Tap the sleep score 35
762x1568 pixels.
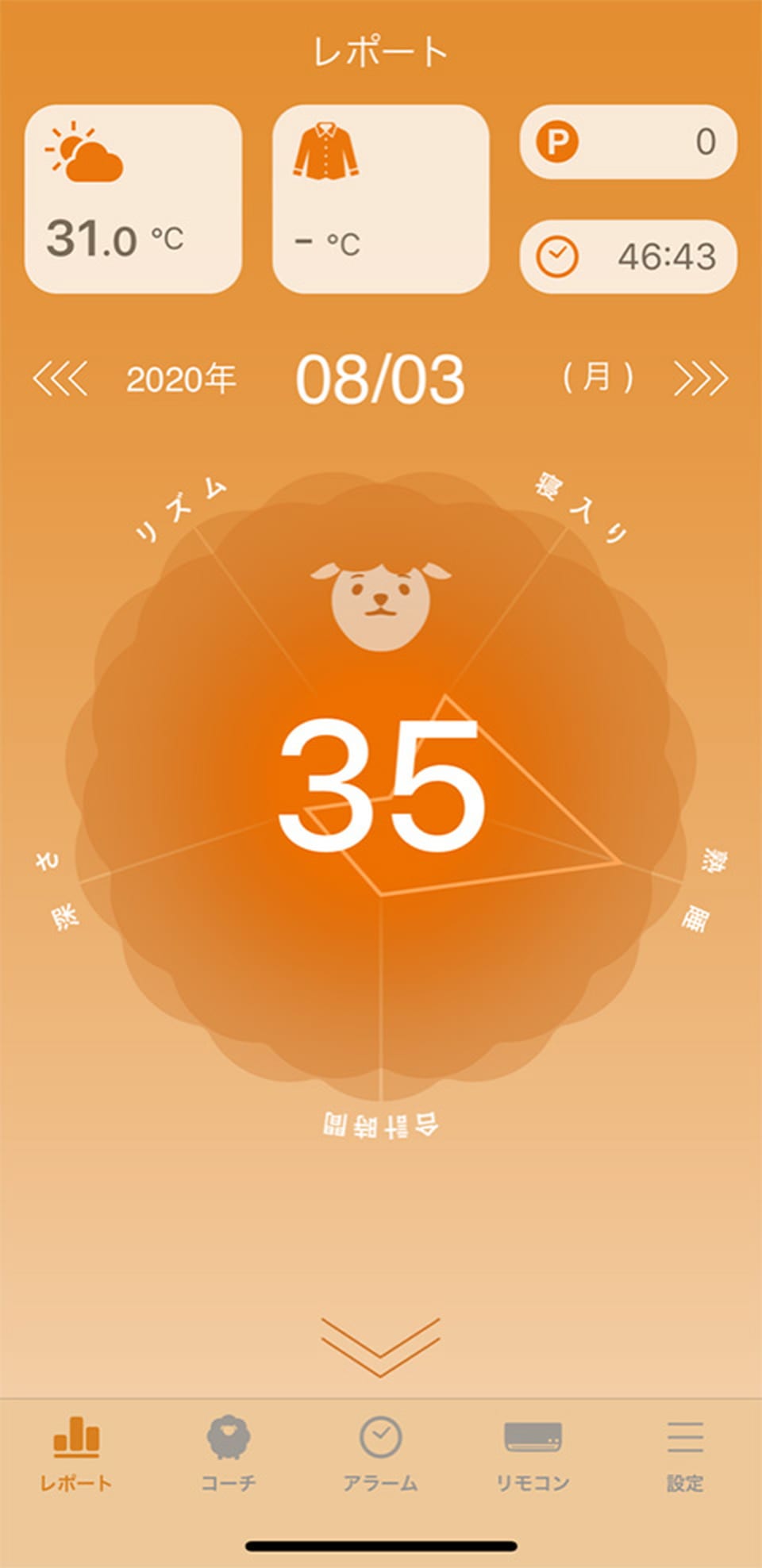(382, 784)
